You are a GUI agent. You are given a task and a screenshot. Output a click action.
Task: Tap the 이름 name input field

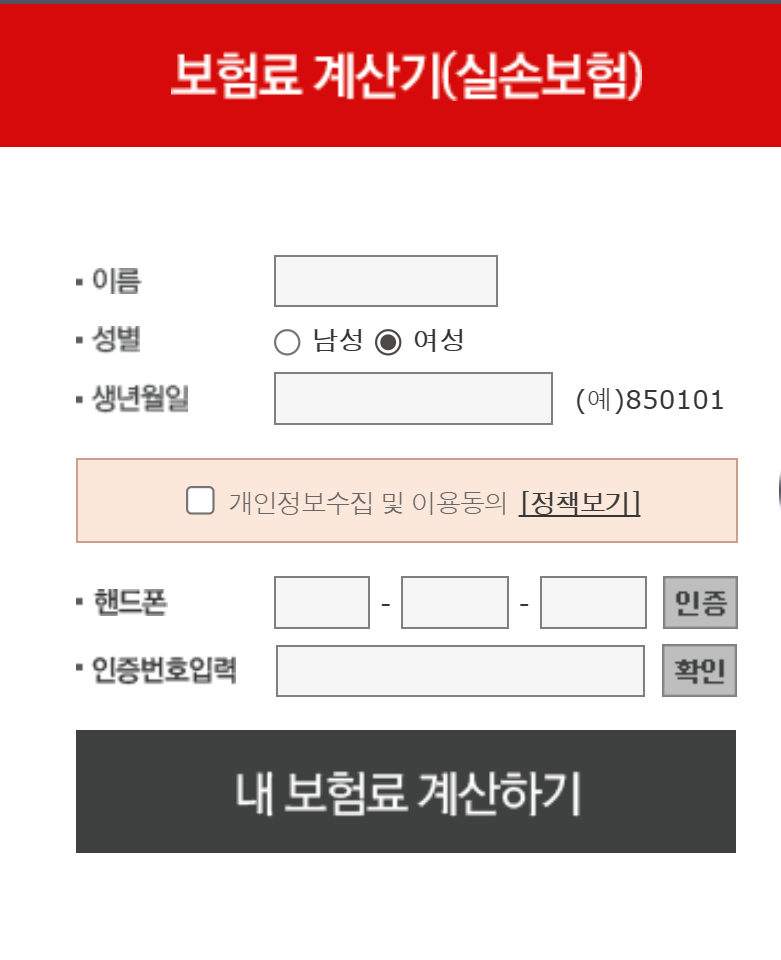[x=385, y=281]
